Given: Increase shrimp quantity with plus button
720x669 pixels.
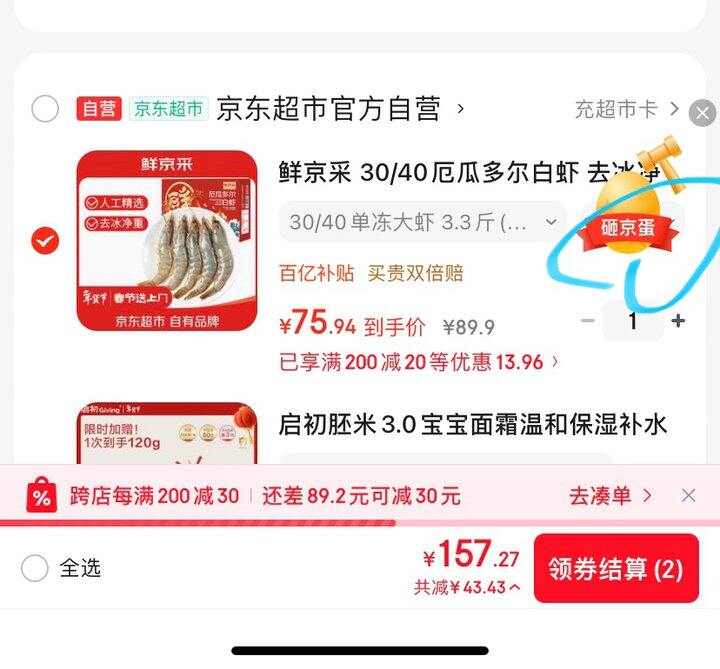Looking at the screenshot, I should point(678,321).
